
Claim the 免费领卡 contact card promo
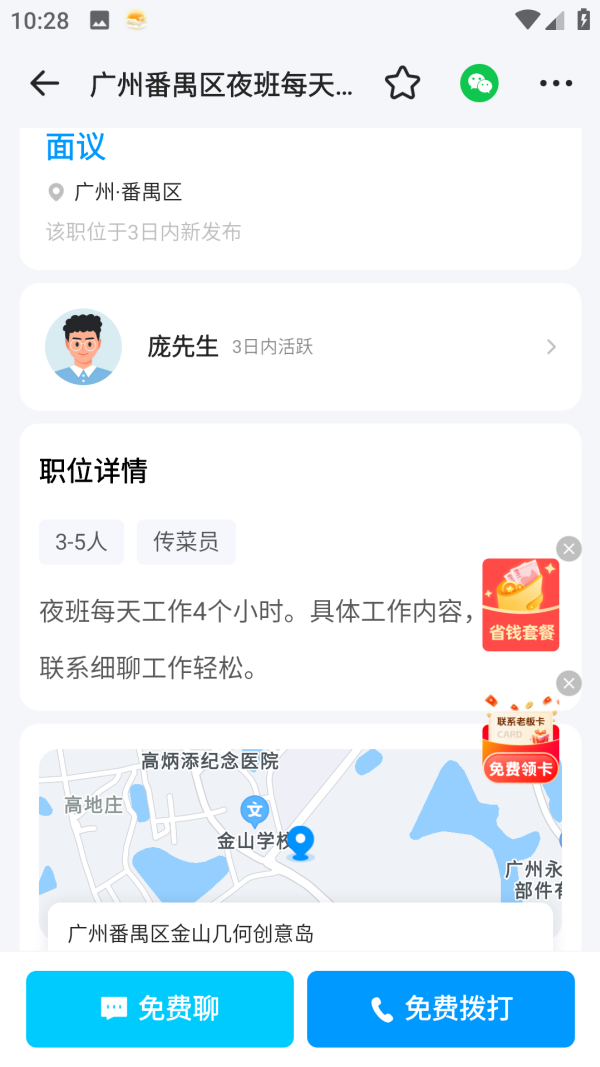[x=520, y=740]
